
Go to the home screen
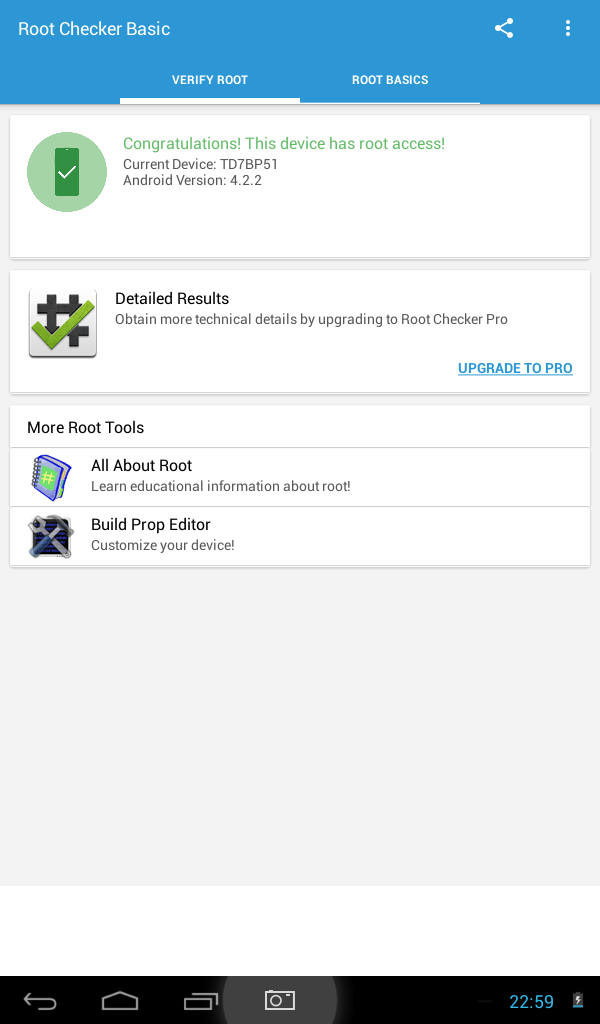tap(120, 1000)
